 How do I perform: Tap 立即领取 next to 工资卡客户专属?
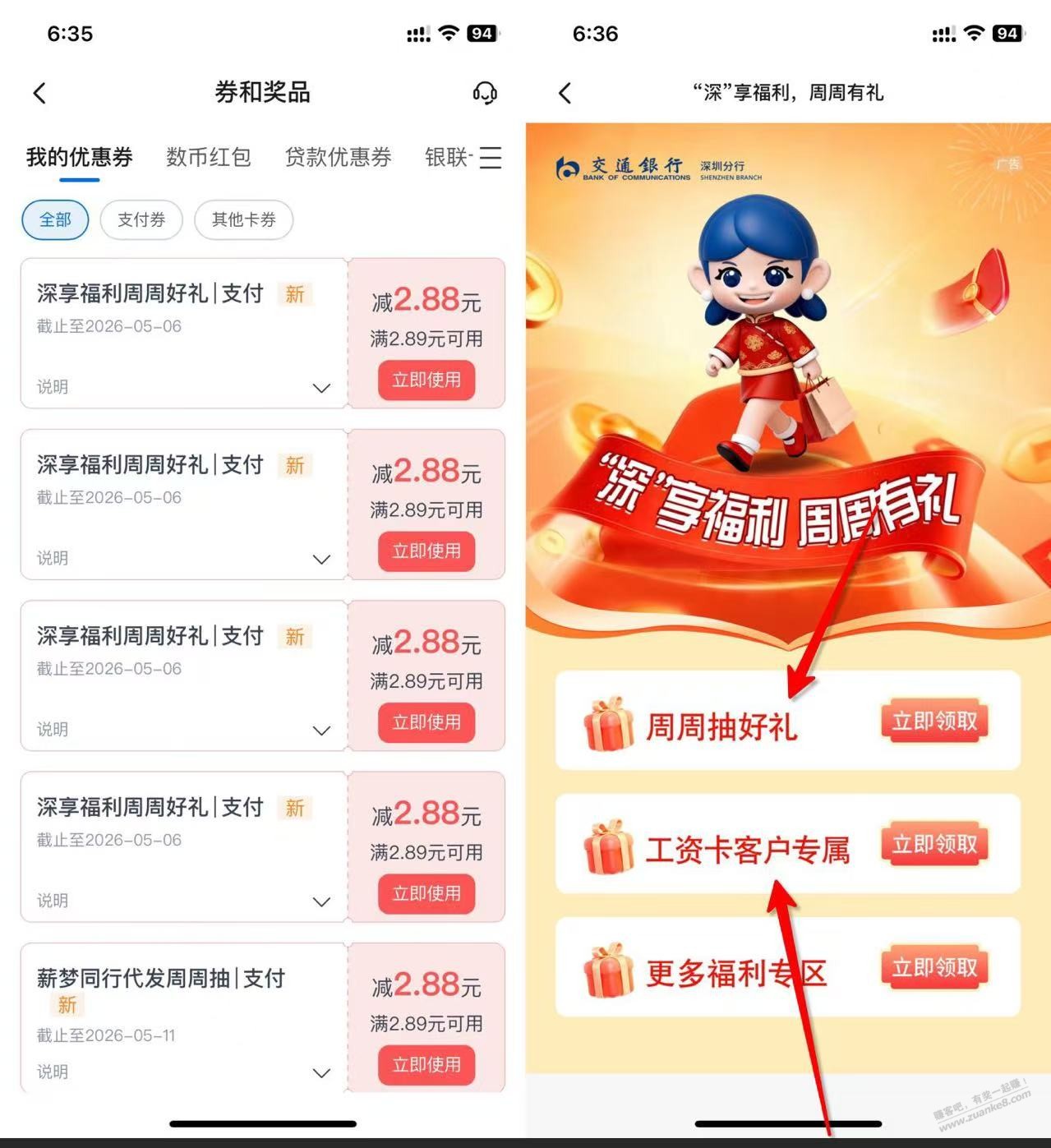(933, 844)
